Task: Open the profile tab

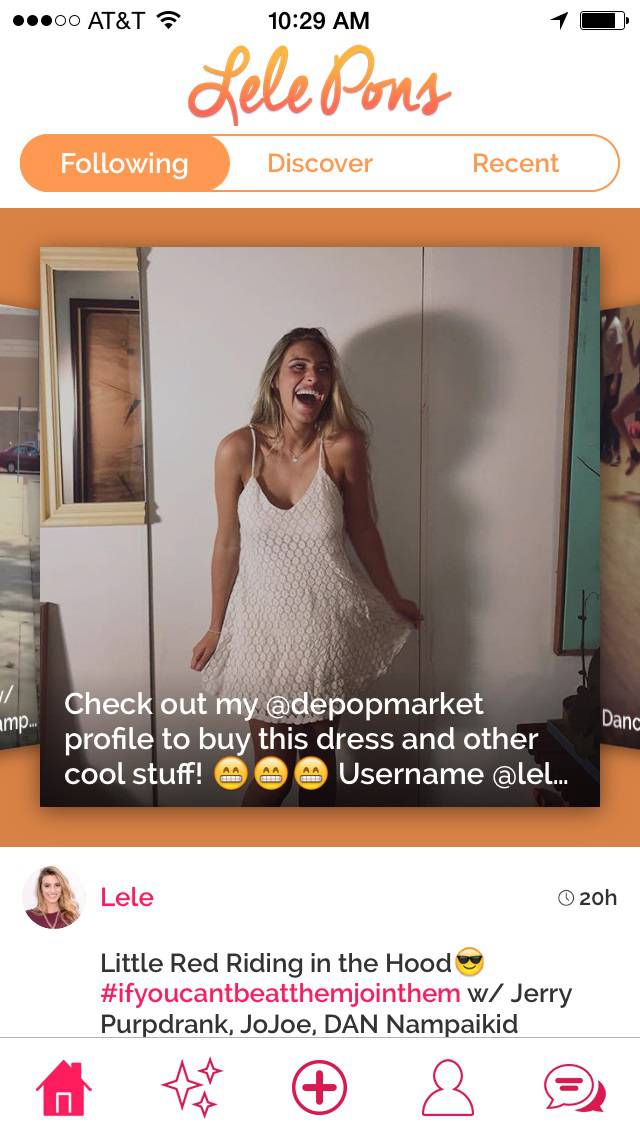Action: pyautogui.click(x=447, y=1088)
